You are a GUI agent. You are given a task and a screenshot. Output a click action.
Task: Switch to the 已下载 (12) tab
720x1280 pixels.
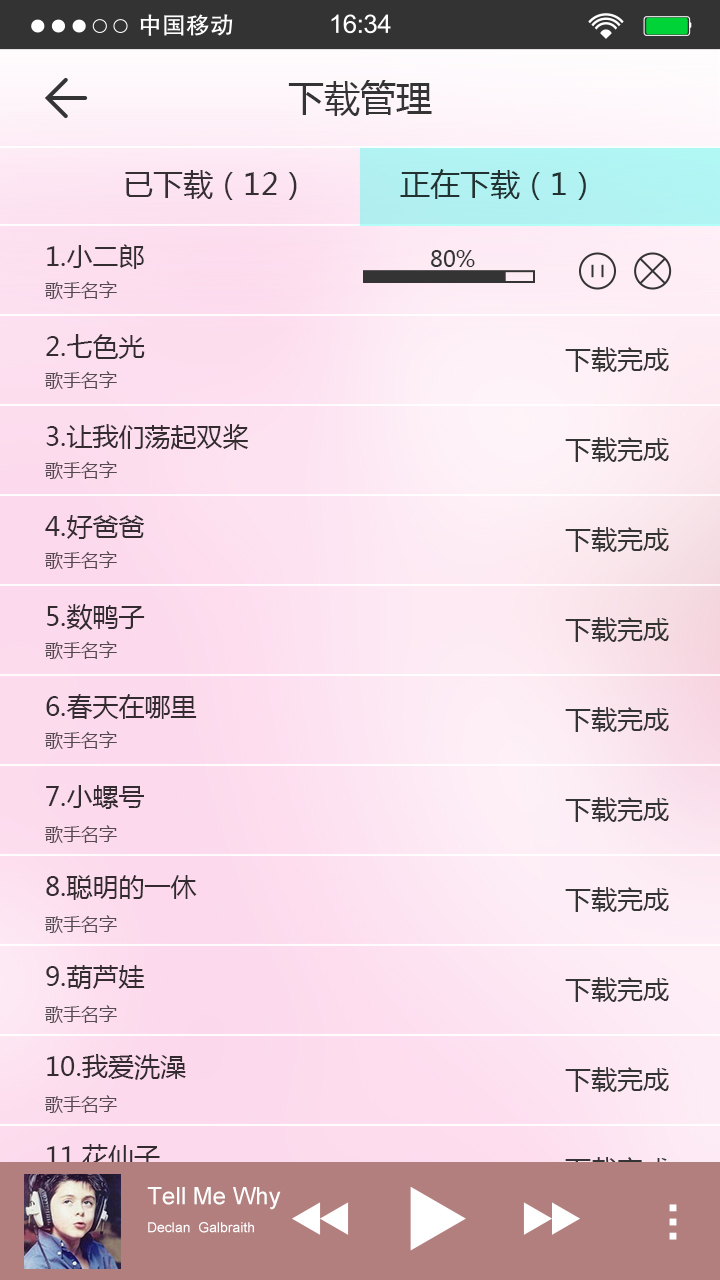(180, 186)
